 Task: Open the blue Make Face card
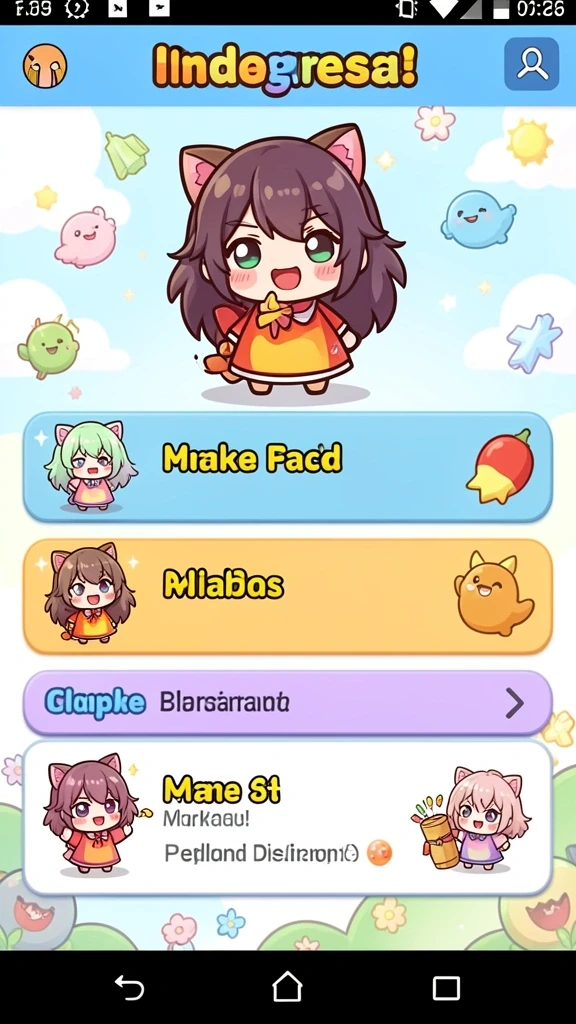(288, 466)
